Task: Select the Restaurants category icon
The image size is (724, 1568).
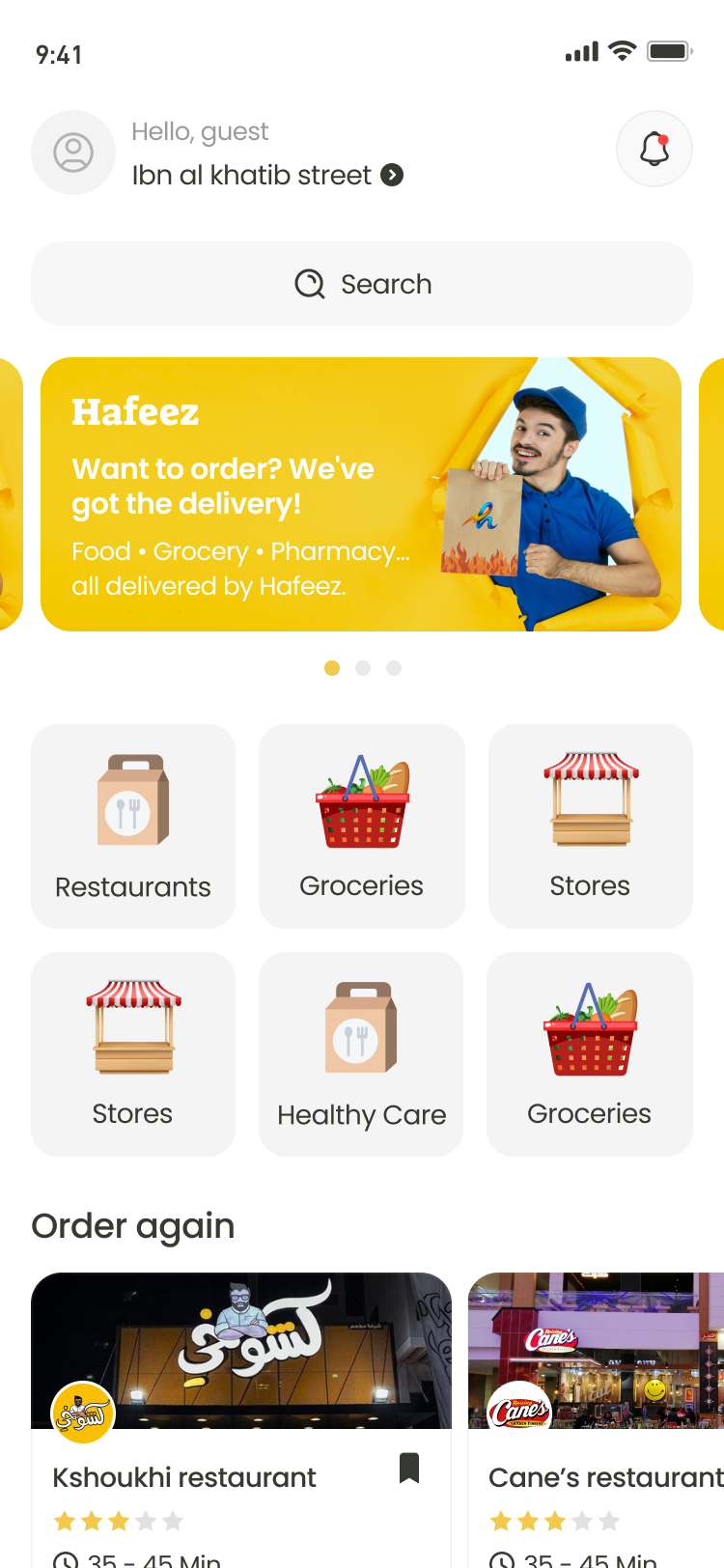Action: pos(132,799)
